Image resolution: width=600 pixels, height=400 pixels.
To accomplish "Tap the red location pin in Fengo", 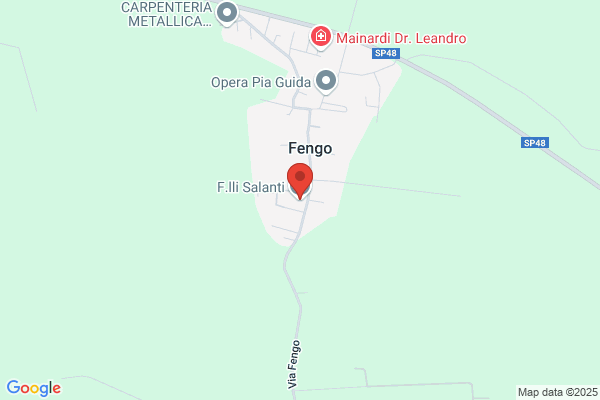I will (300, 181).
